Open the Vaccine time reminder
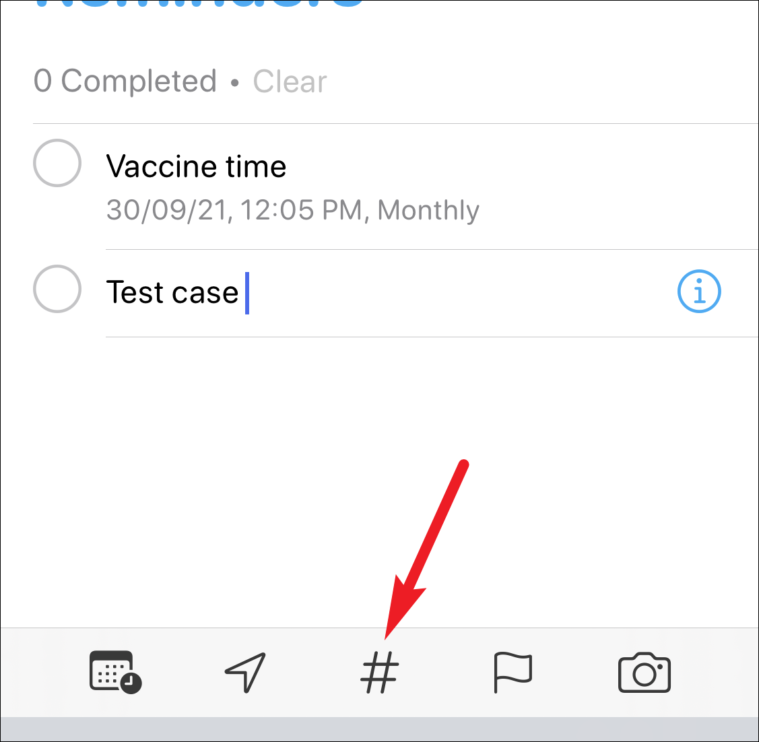 pyautogui.click(x=196, y=166)
